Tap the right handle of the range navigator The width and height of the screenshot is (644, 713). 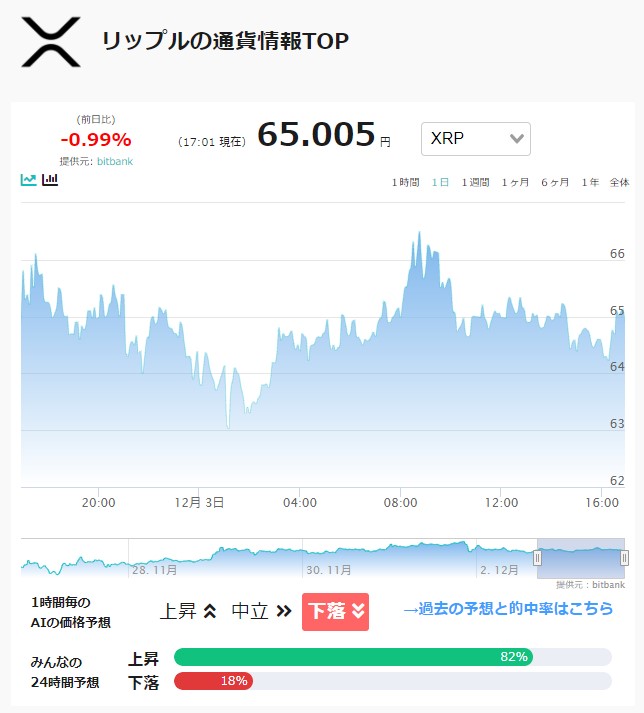pos(624,557)
